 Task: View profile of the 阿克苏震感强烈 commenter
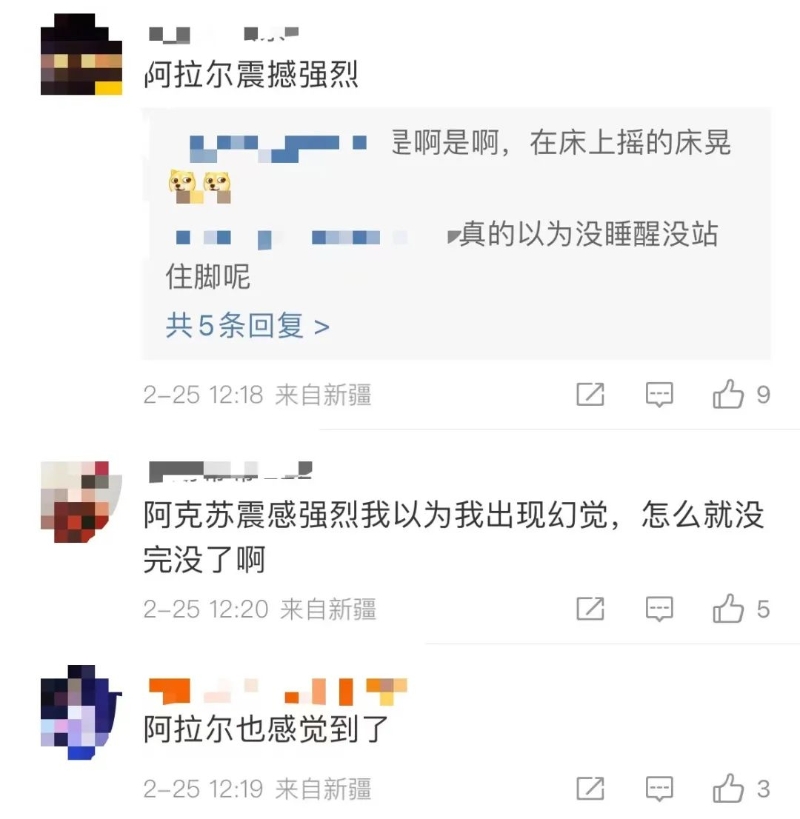click(x=81, y=501)
